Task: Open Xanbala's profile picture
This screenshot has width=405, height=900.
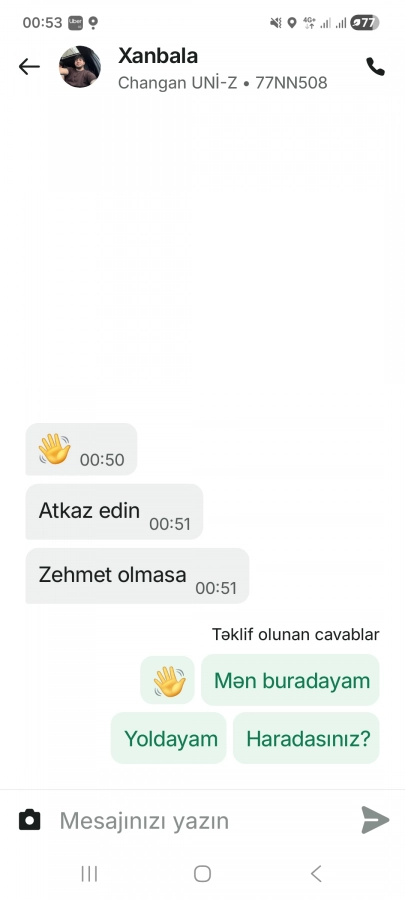Action: (80, 67)
